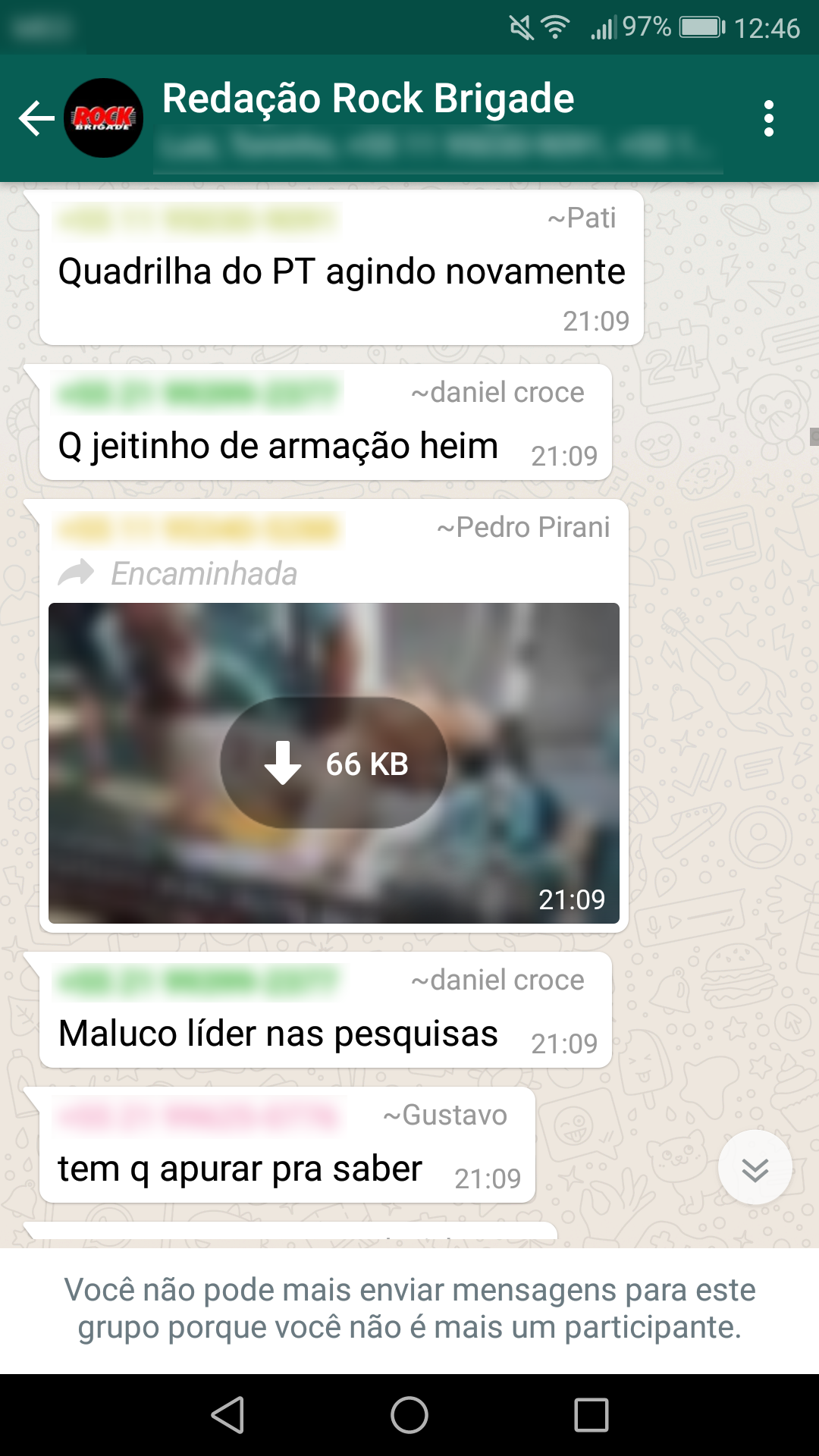The image size is (819, 1456).
Task: Download the 66 KB forwarded image
Action: (x=334, y=763)
